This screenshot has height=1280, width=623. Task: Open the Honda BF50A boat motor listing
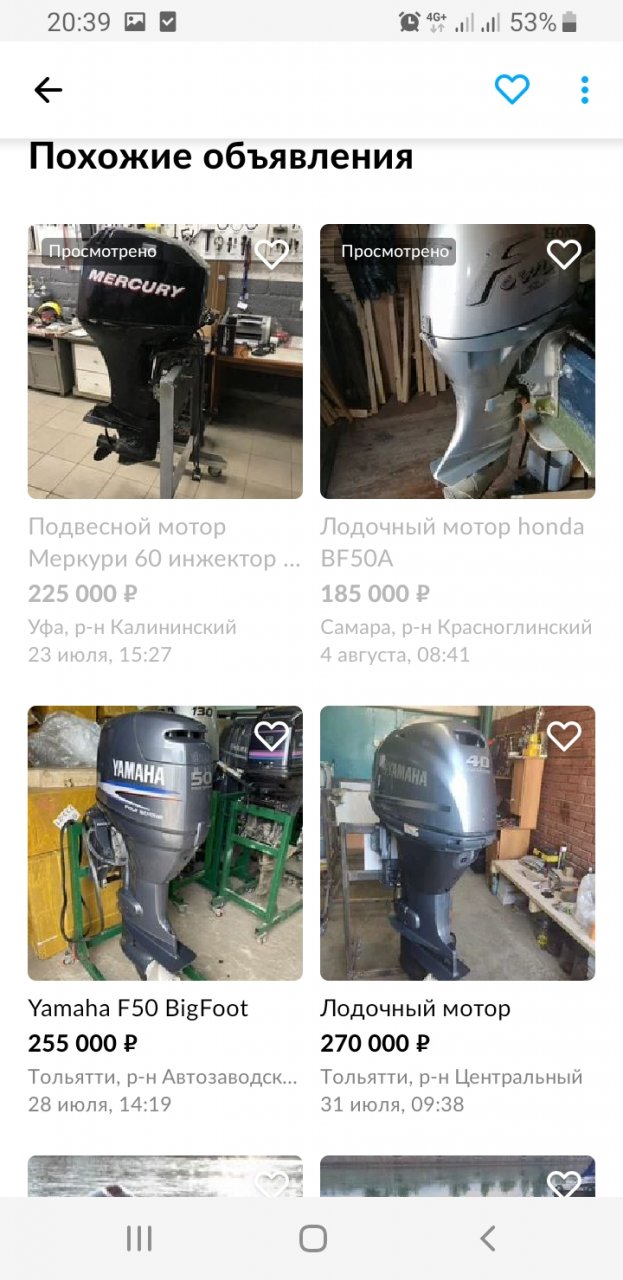(457, 361)
